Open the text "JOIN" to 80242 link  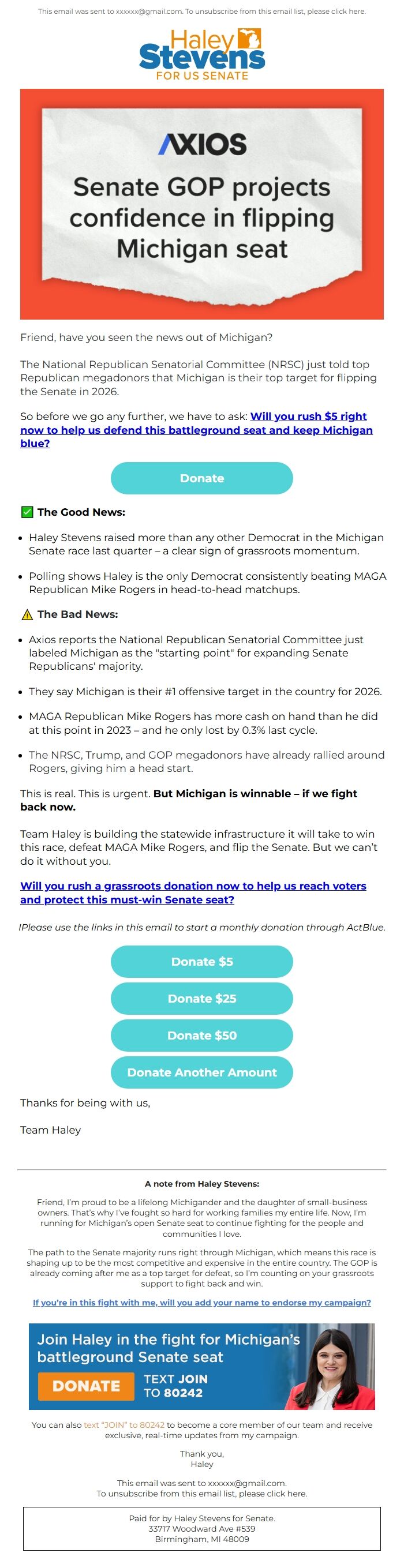124,1424
